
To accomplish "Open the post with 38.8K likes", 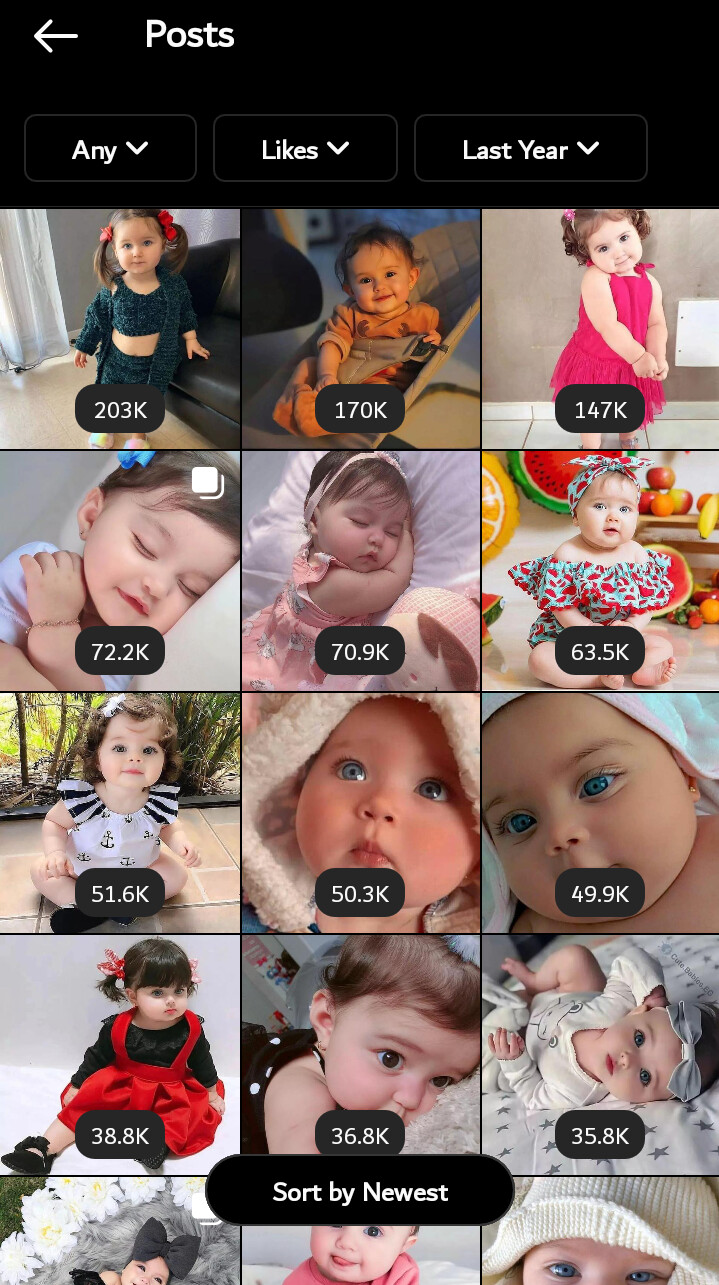I will tap(120, 1054).
